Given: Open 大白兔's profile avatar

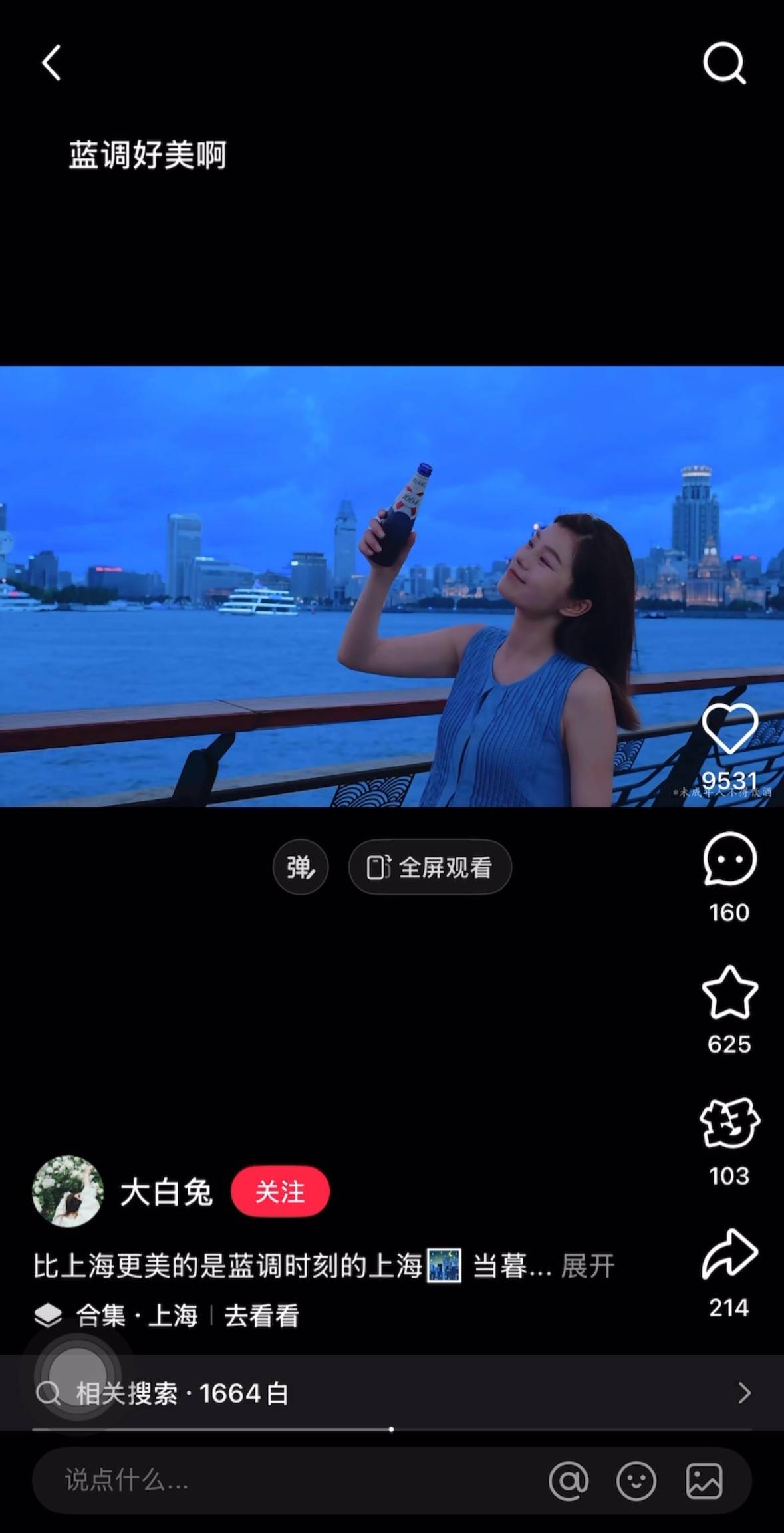Looking at the screenshot, I should point(68,1191).
